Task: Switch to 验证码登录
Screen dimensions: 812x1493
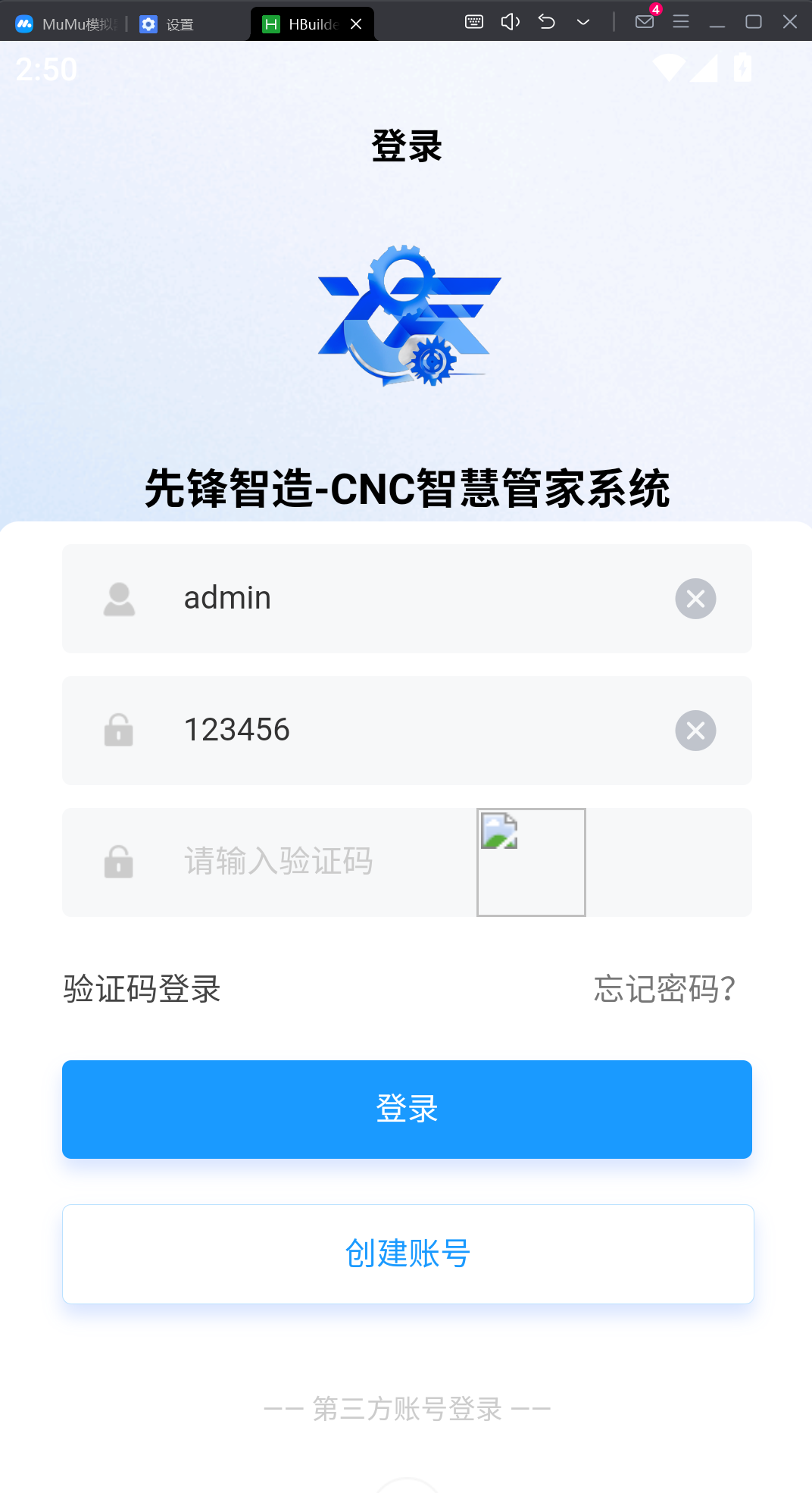Action: click(142, 989)
